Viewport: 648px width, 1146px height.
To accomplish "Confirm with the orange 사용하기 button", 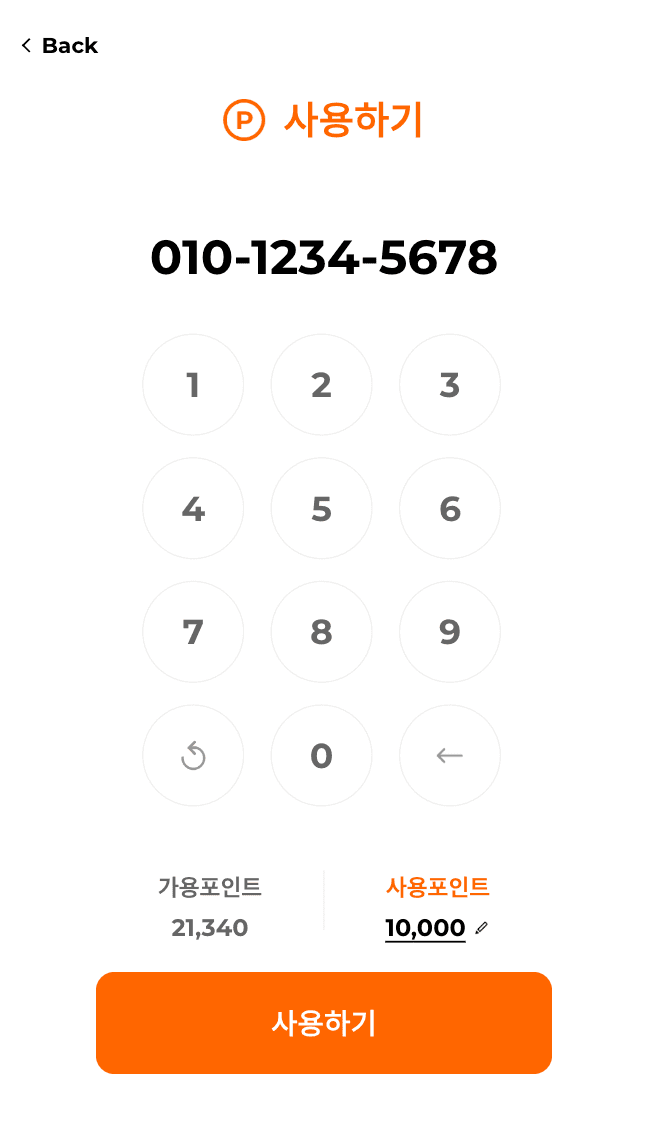I will pos(323,1023).
